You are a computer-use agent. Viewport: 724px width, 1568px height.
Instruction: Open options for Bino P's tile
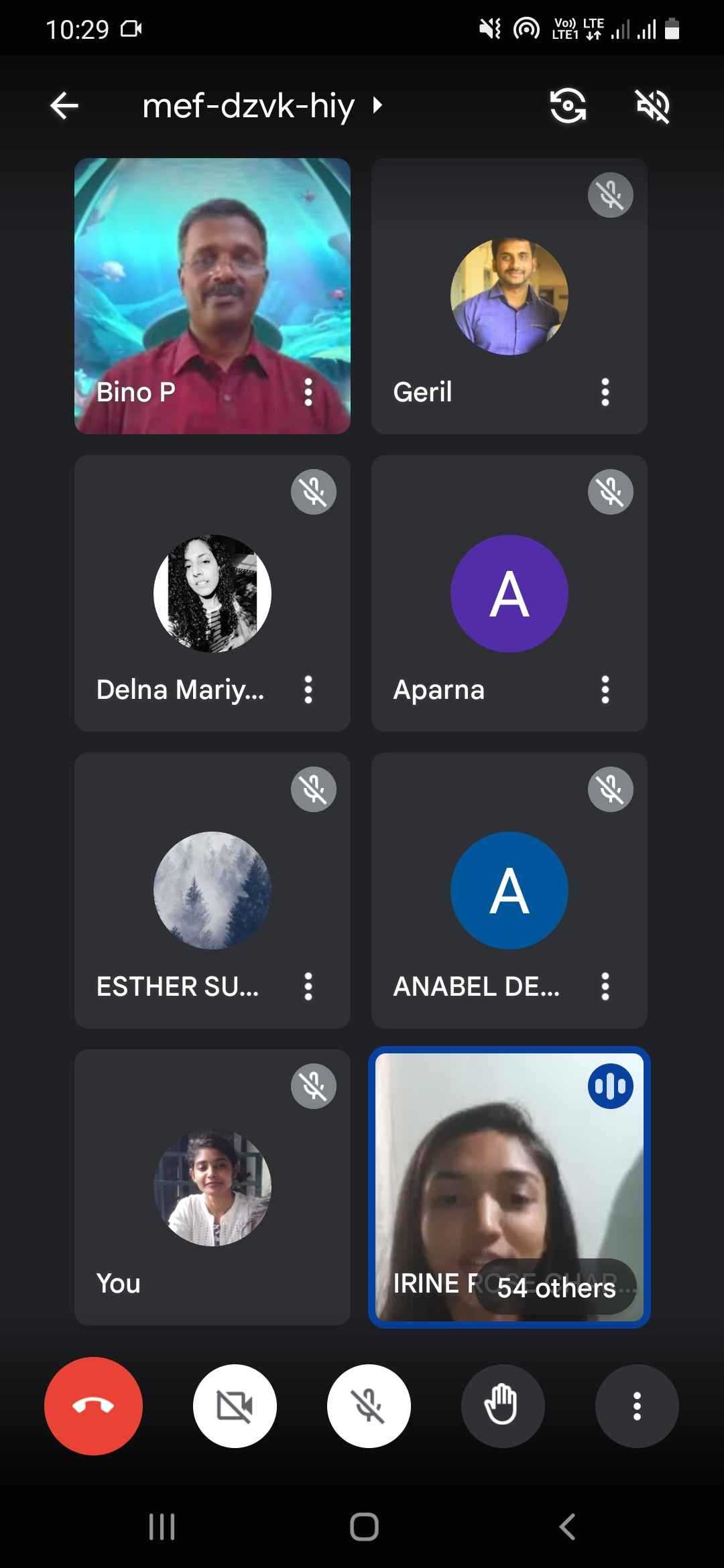click(308, 392)
